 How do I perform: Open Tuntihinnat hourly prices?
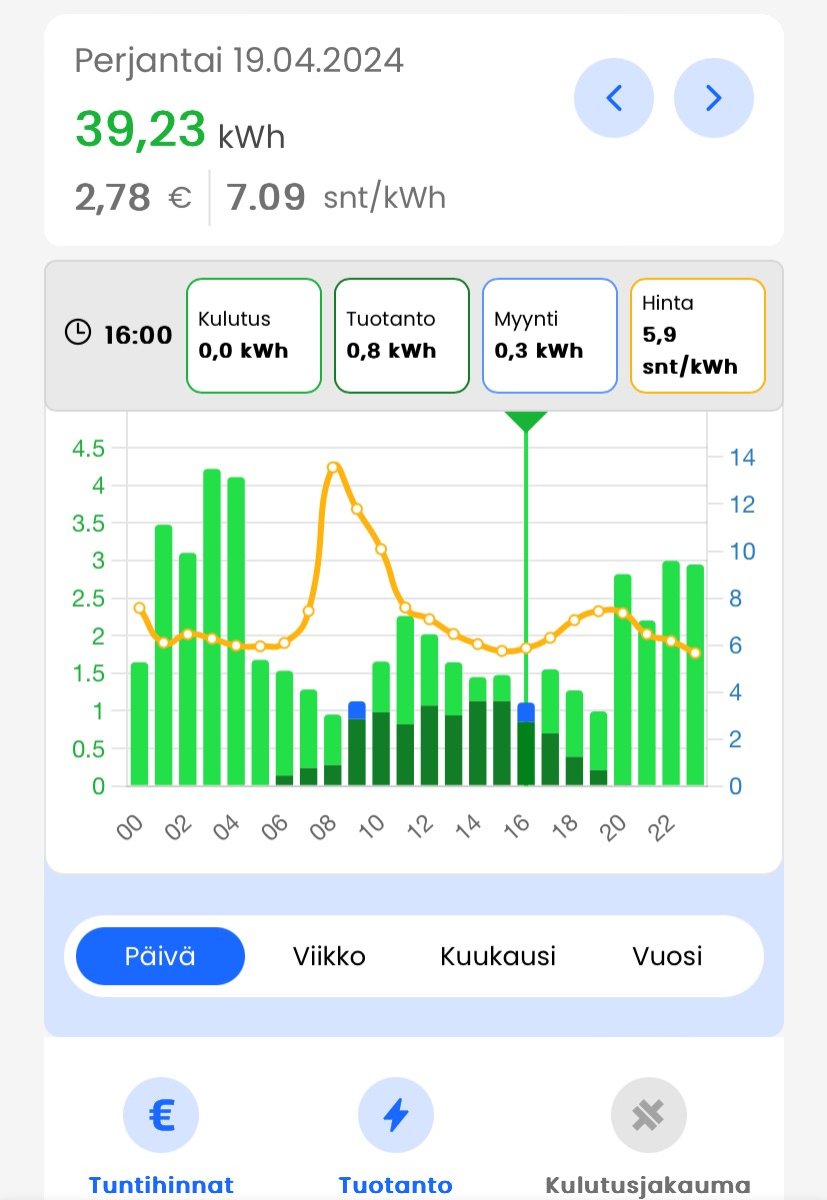[x=161, y=1116]
